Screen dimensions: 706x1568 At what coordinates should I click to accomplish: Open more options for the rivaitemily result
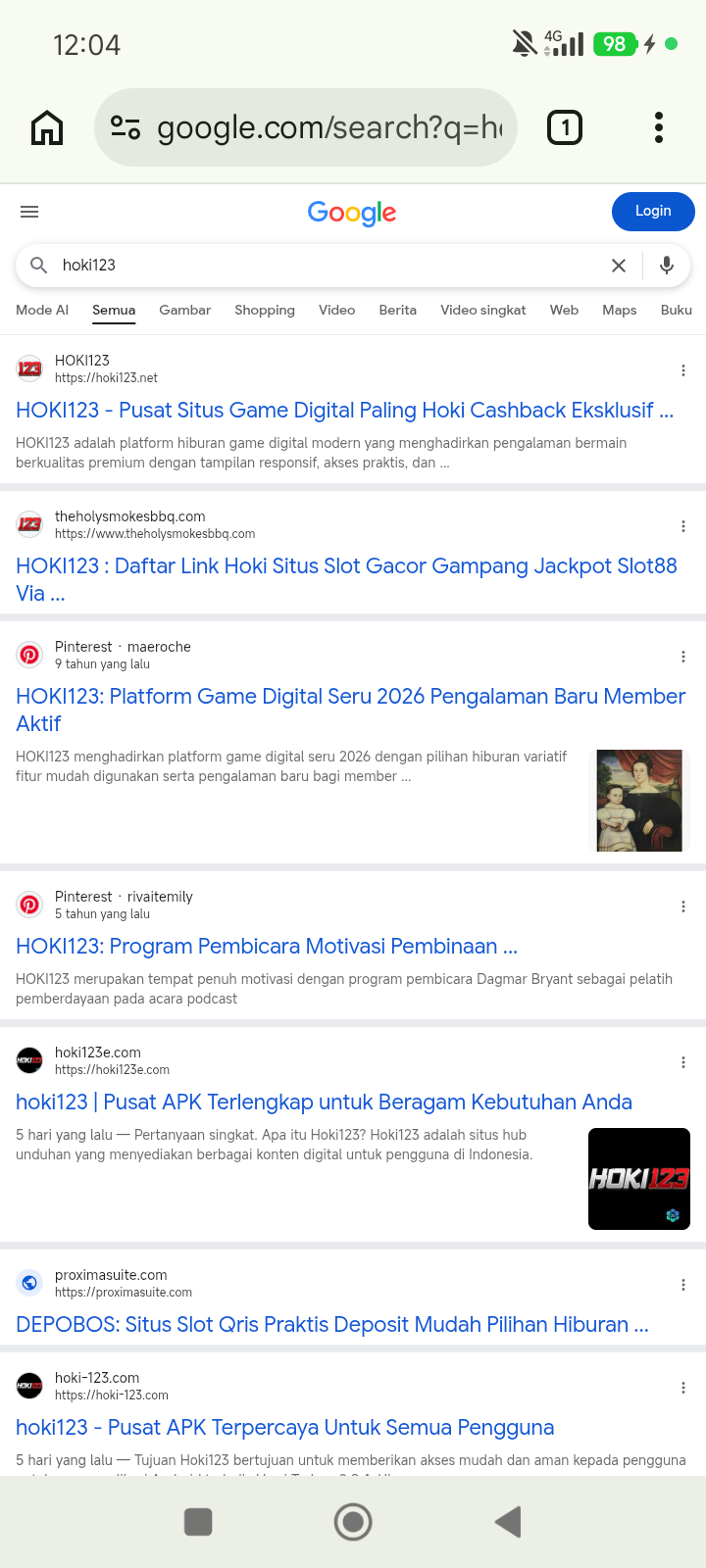tap(683, 906)
